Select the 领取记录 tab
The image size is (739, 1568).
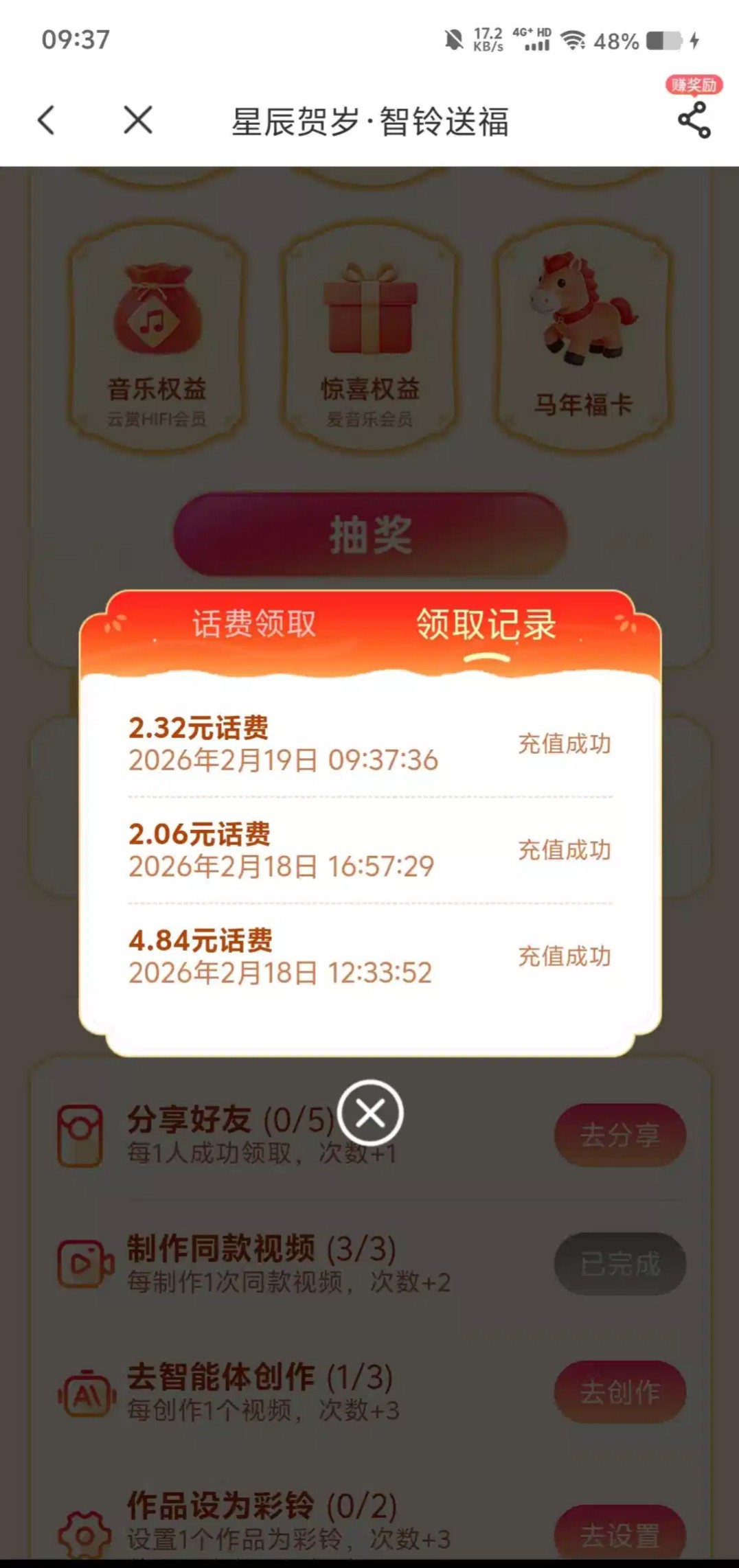(x=486, y=625)
